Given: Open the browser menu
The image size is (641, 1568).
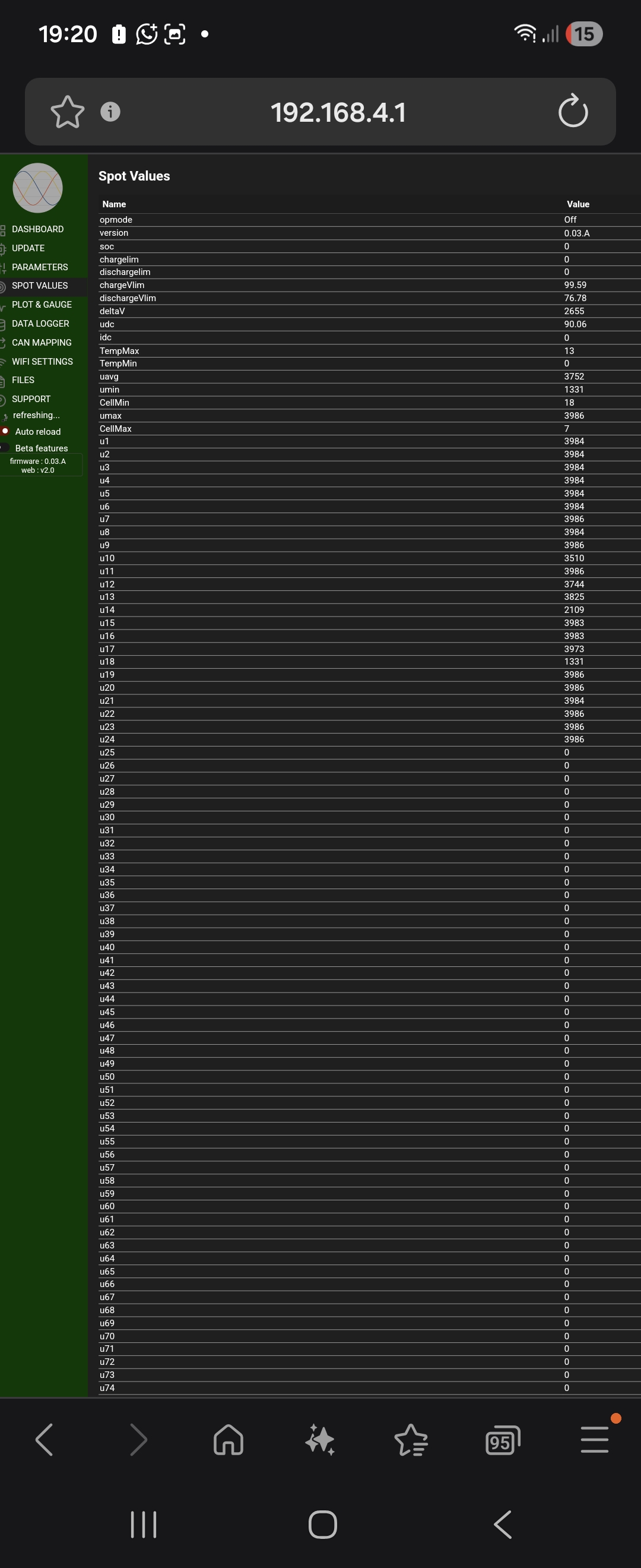Looking at the screenshot, I should (x=594, y=1440).
